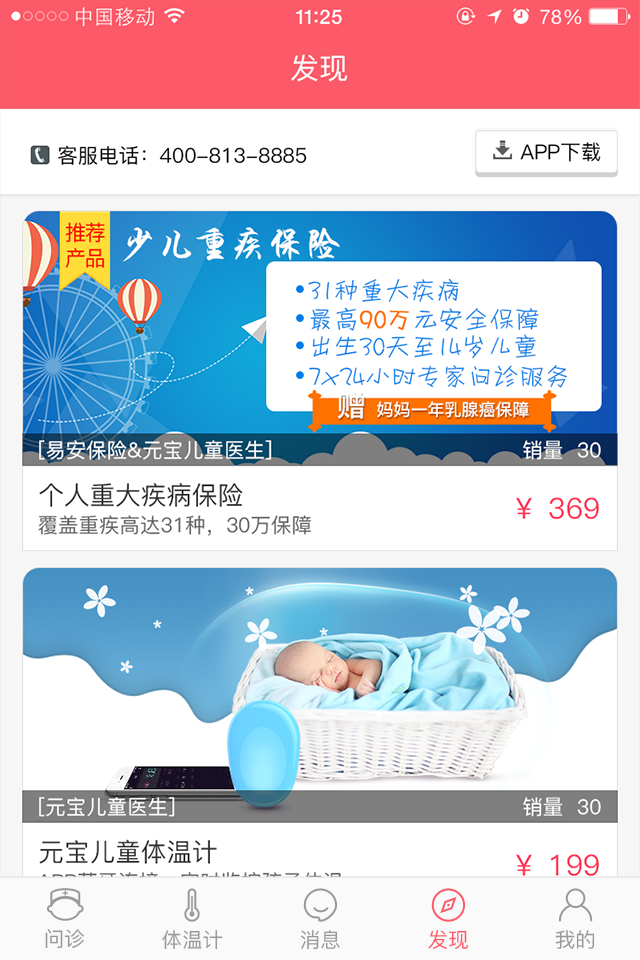
Task: Tap the APP下载 download button
Action: coord(546,153)
